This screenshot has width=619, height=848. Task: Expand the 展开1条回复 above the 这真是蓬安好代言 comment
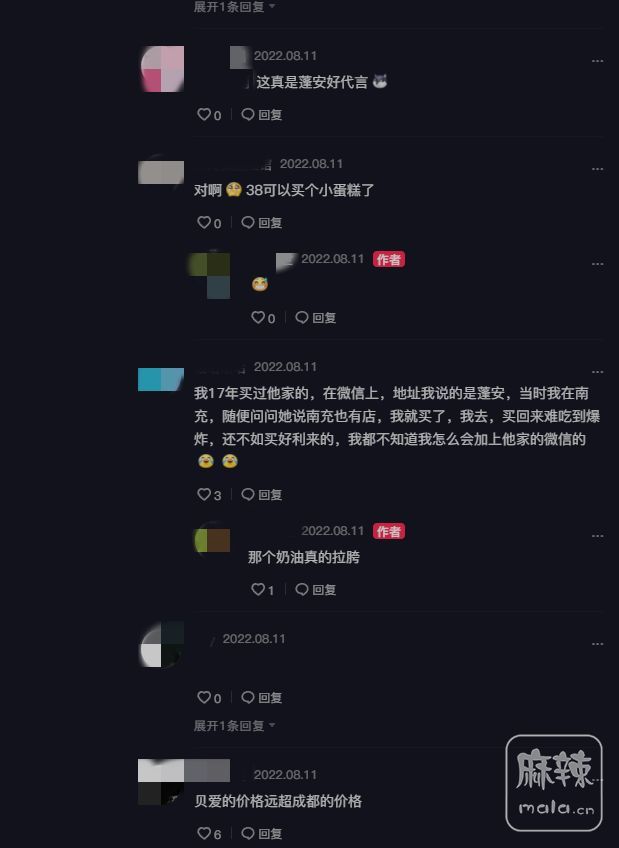pyautogui.click(x=234, y=7)
